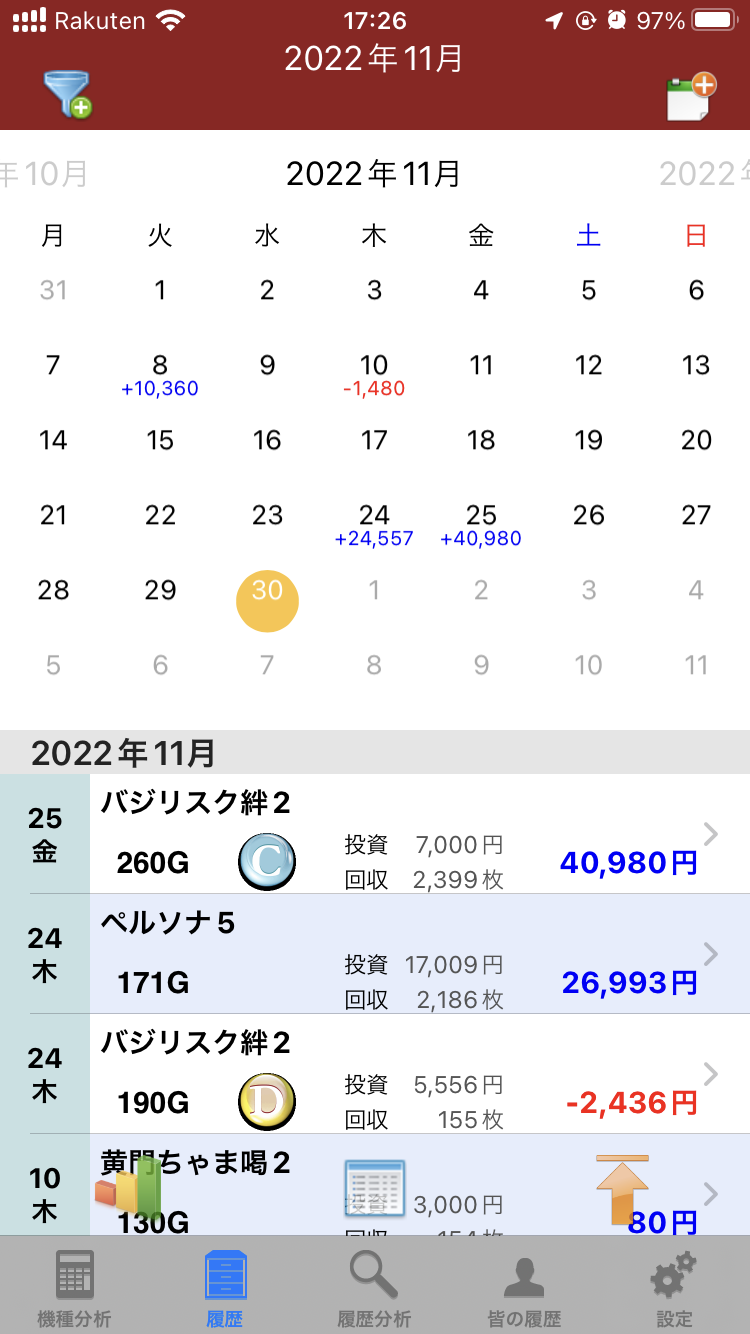The width and height of the screenshot is (750, 1334).
Task: Open the ペルソナ5 171G record
Action: 375,954
